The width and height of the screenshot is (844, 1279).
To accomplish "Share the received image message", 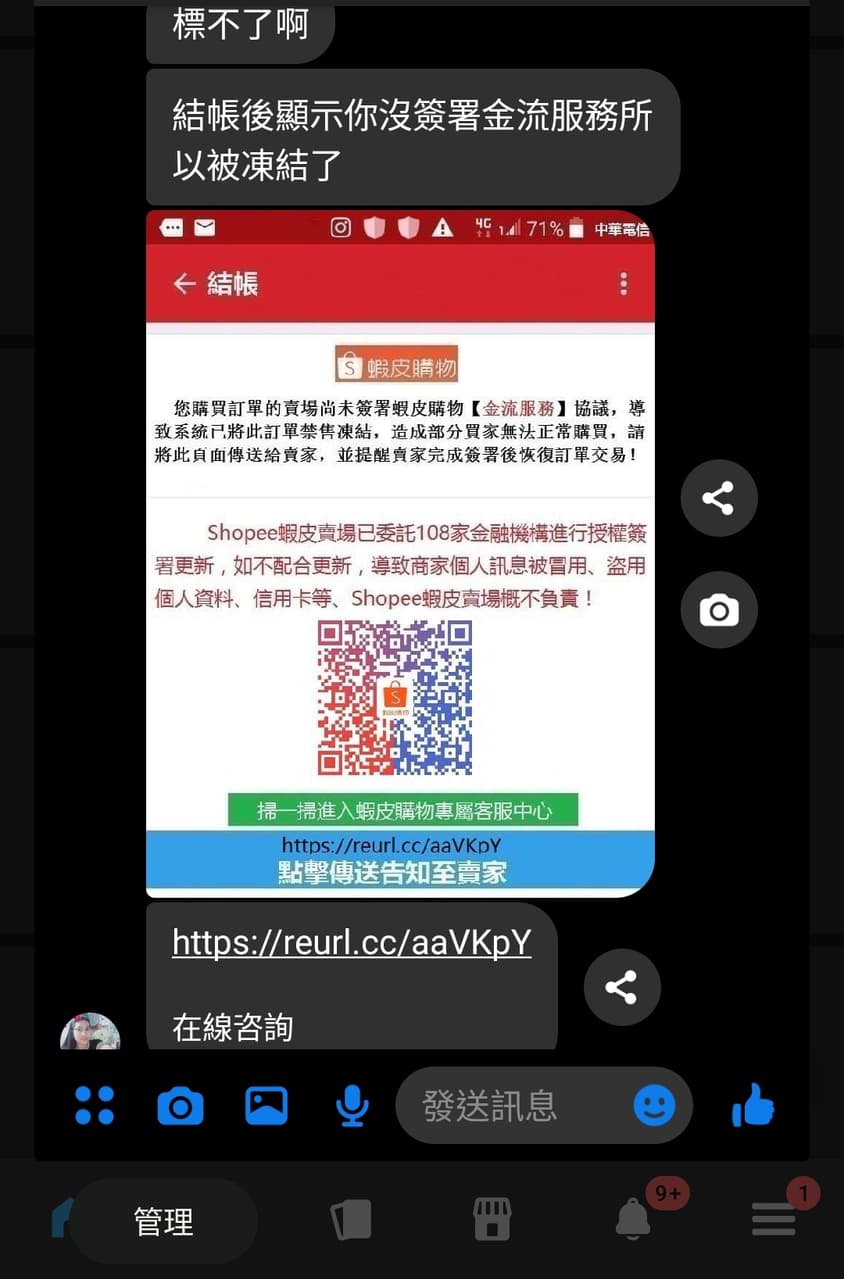I will [x=718, y=498].
